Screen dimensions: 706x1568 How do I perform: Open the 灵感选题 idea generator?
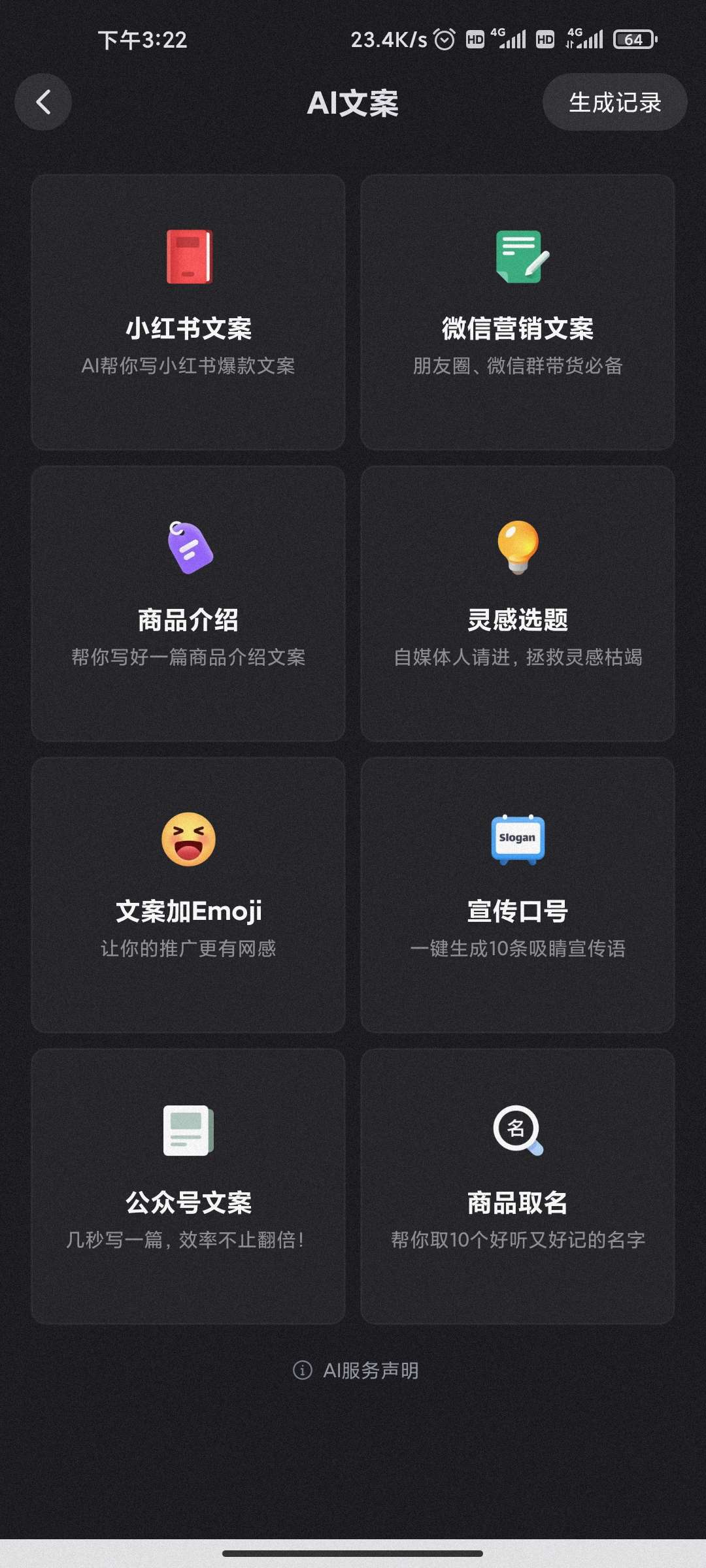tap(518, 603)
